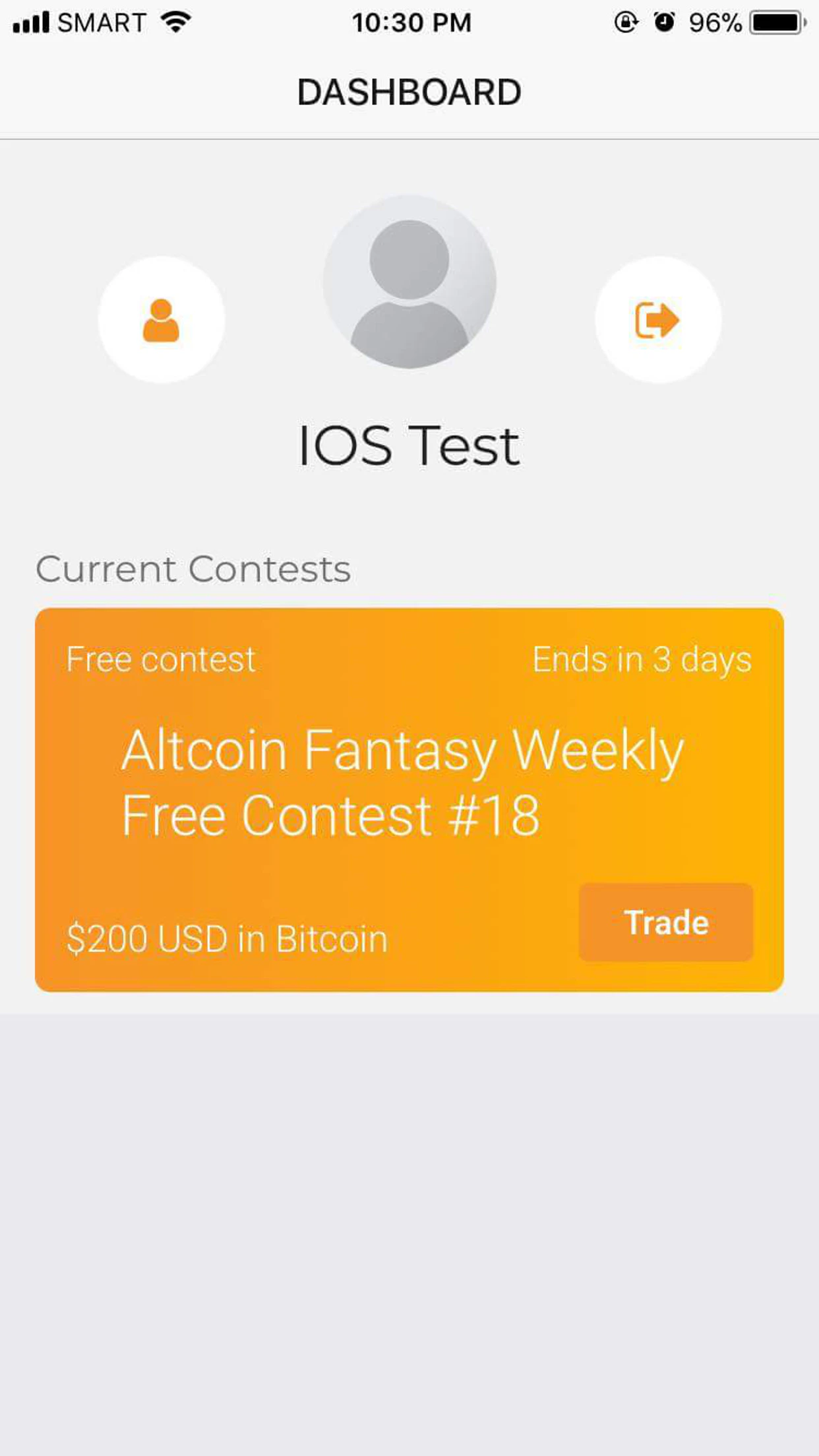This screenshot has width=819, height=1456.
Task: Select the Ends in 3 days text
Action: [641, 658]
